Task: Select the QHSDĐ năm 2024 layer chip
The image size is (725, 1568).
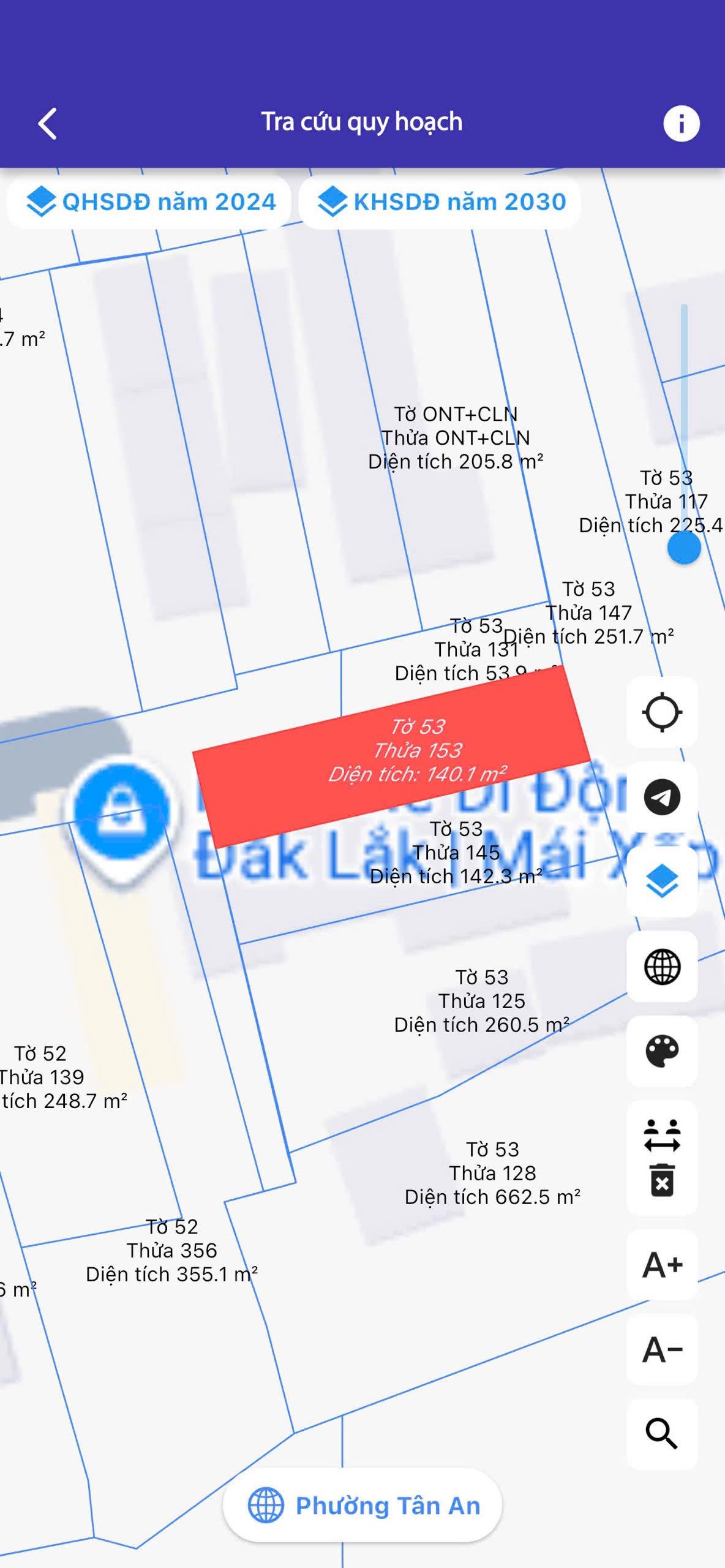Action: [150, 202]
